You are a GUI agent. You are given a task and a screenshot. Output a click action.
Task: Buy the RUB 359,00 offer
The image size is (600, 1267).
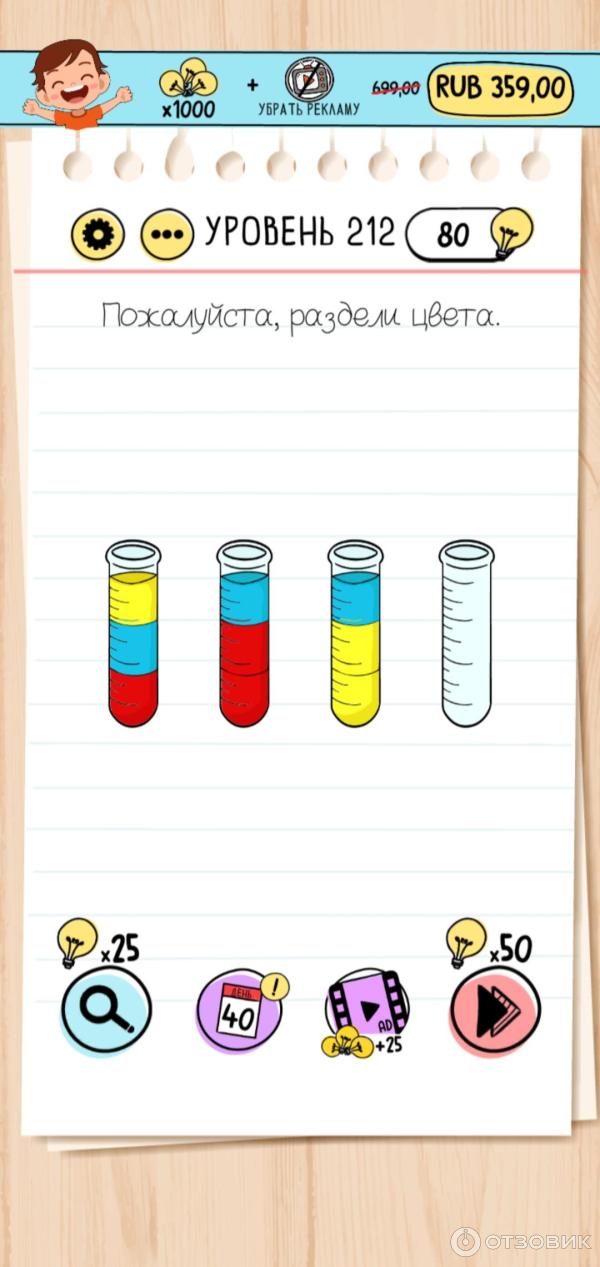point(500,88)
